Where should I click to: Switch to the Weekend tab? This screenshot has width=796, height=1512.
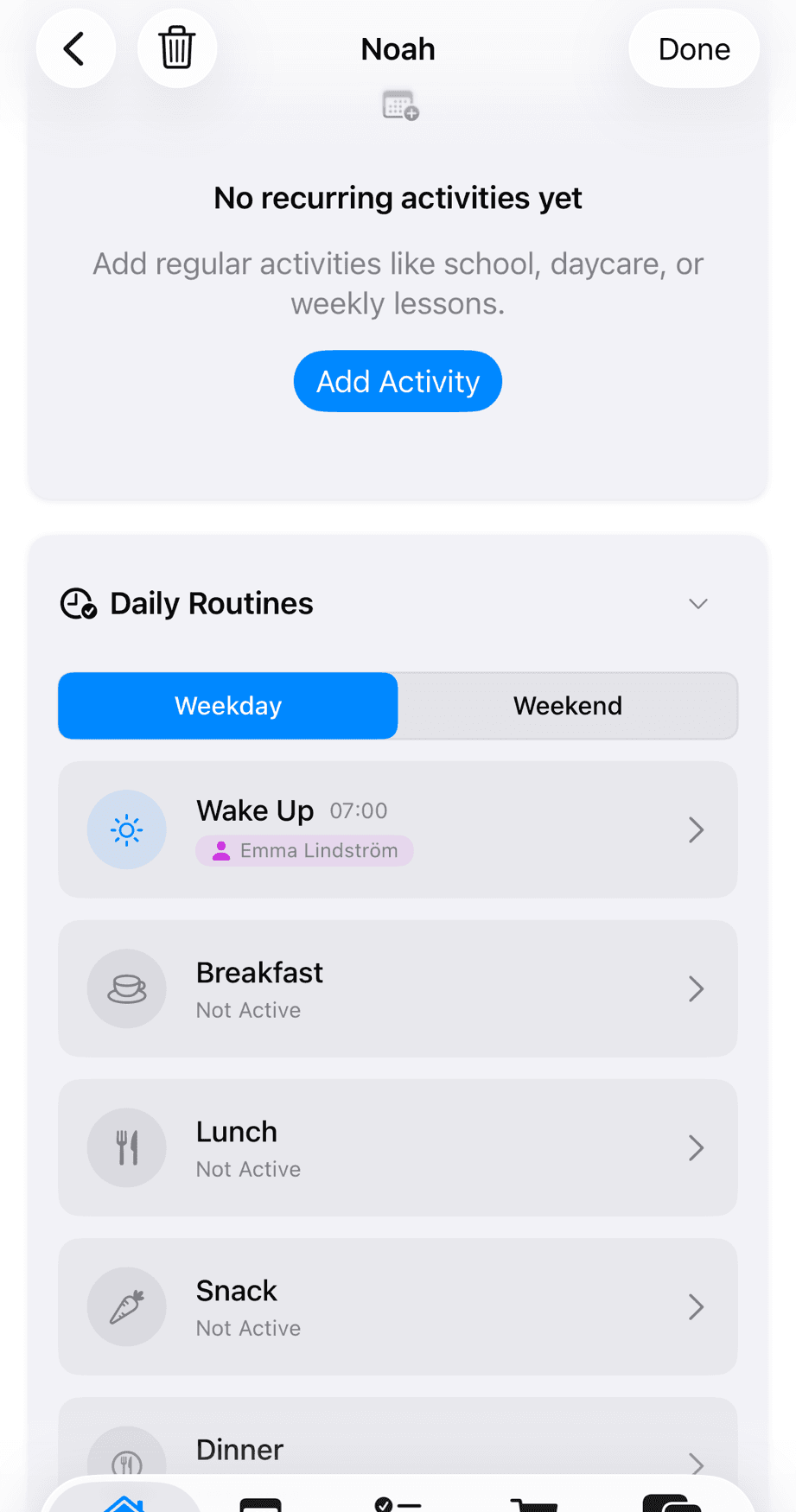[x=567, y=705]
